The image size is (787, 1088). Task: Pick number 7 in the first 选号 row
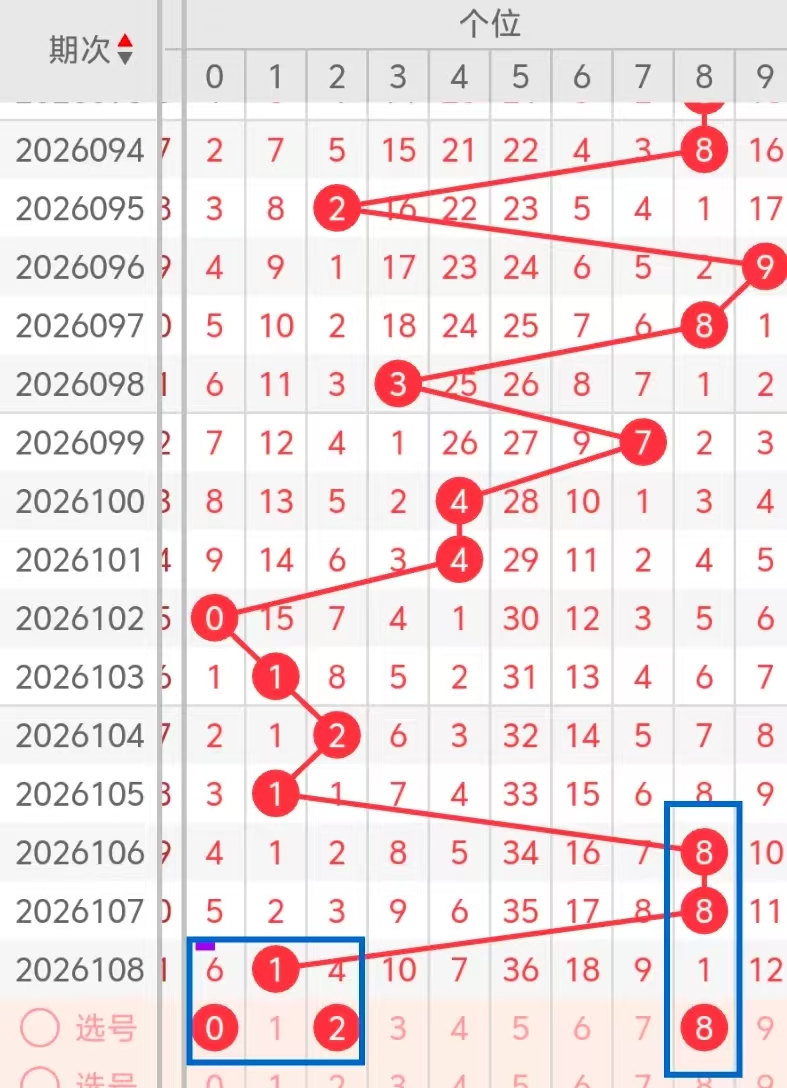click(643, 1028)
